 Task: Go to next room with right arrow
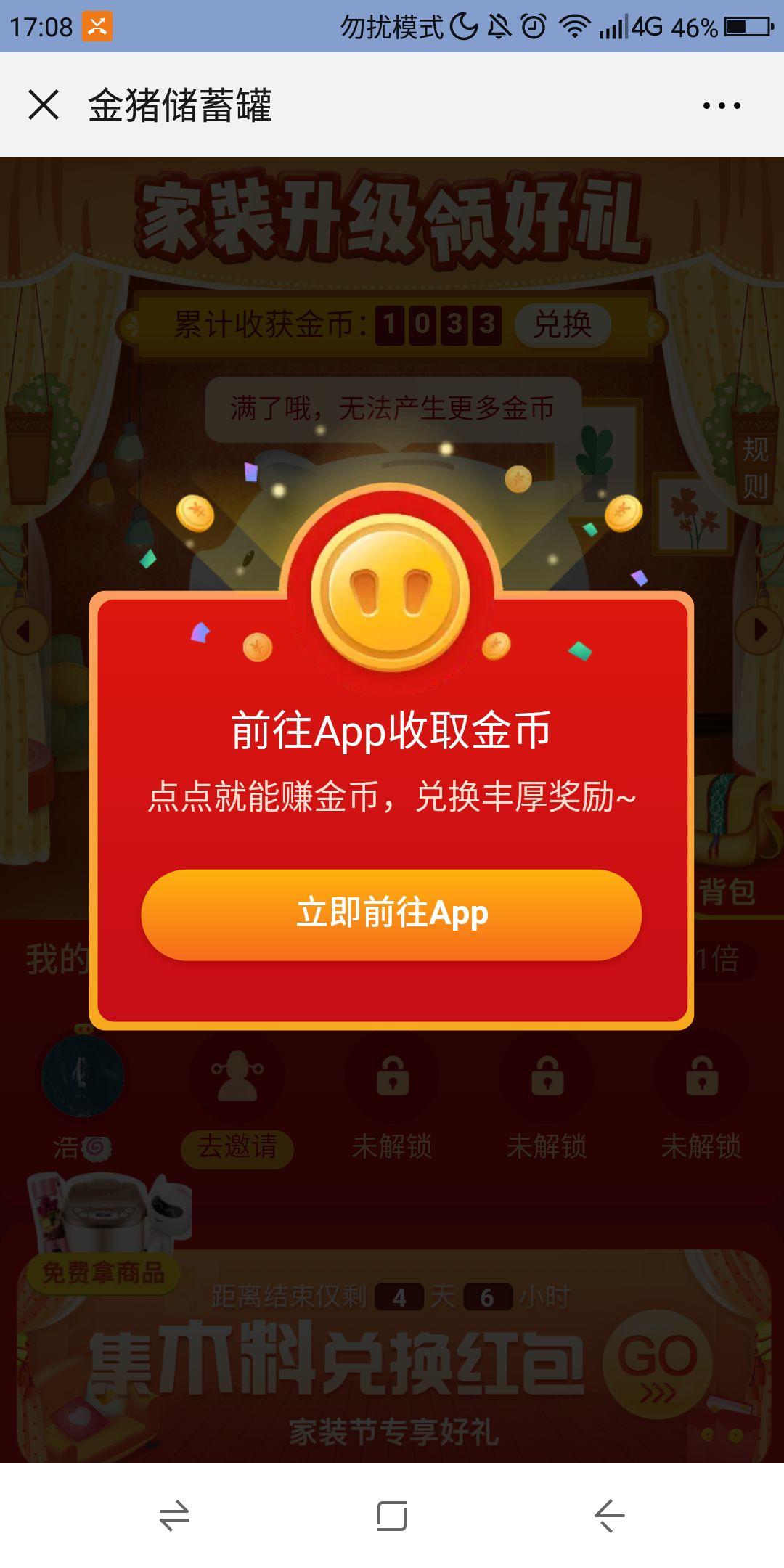point(759,630)
